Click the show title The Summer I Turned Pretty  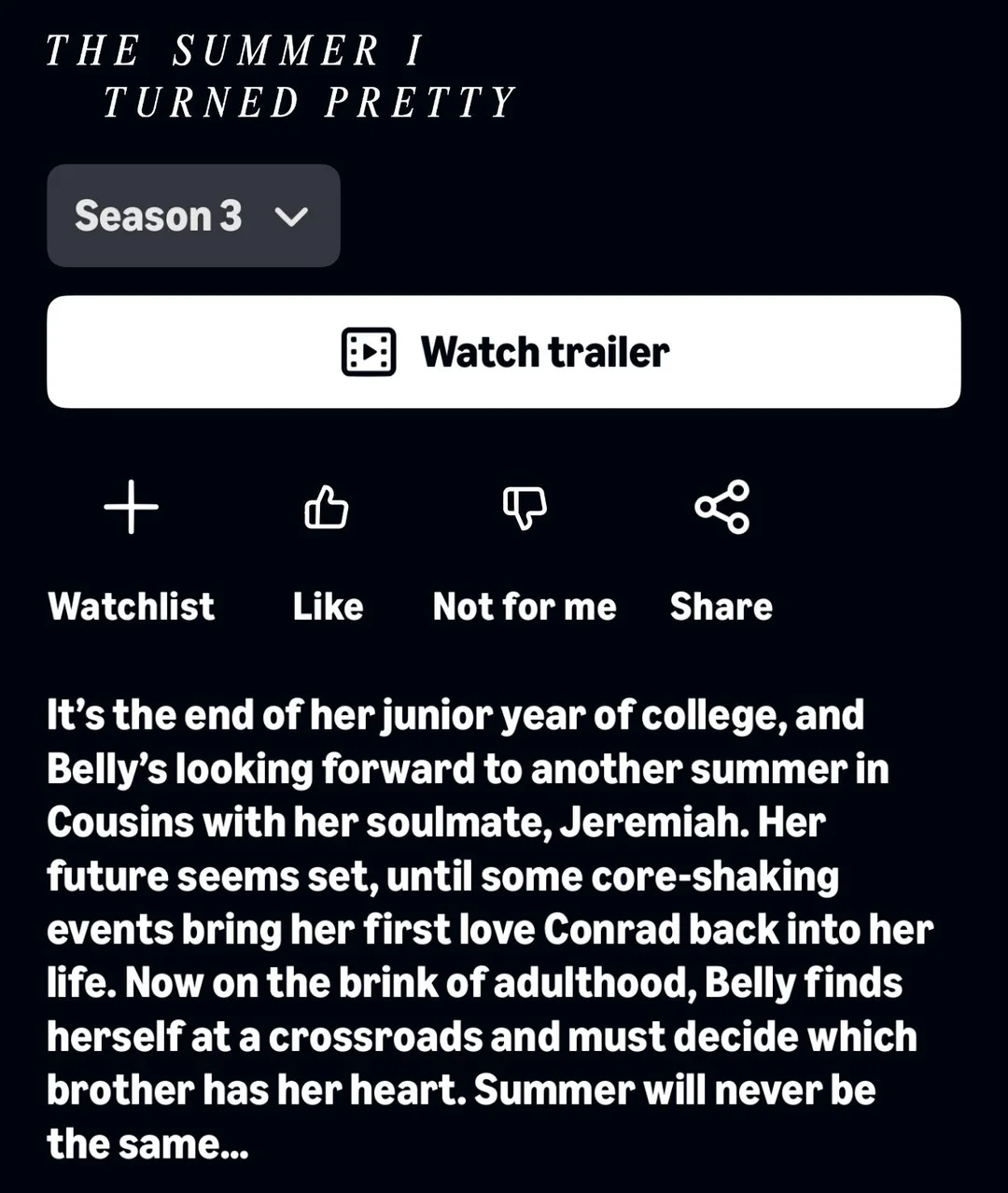280,75
